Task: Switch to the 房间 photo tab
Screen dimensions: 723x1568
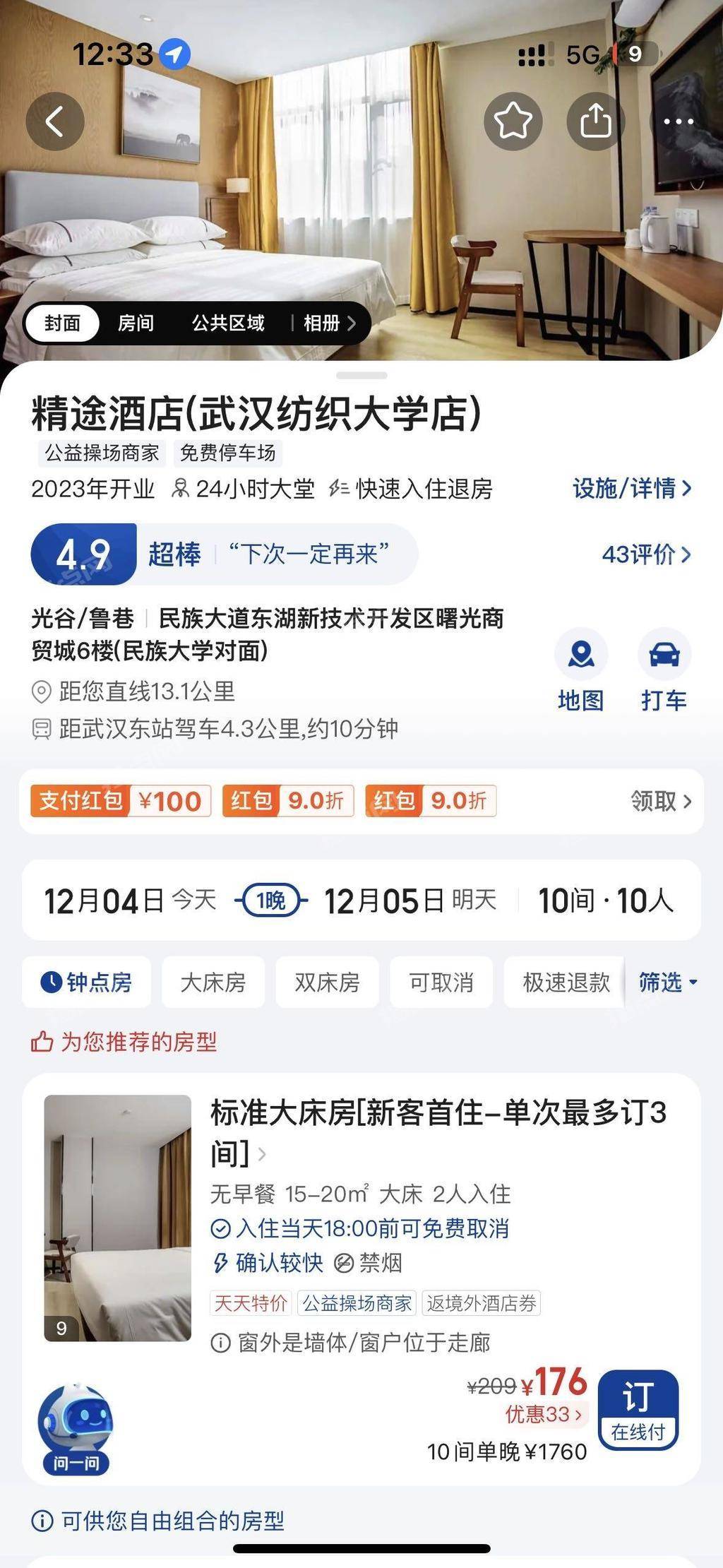Action: click(x=136, y=323)
